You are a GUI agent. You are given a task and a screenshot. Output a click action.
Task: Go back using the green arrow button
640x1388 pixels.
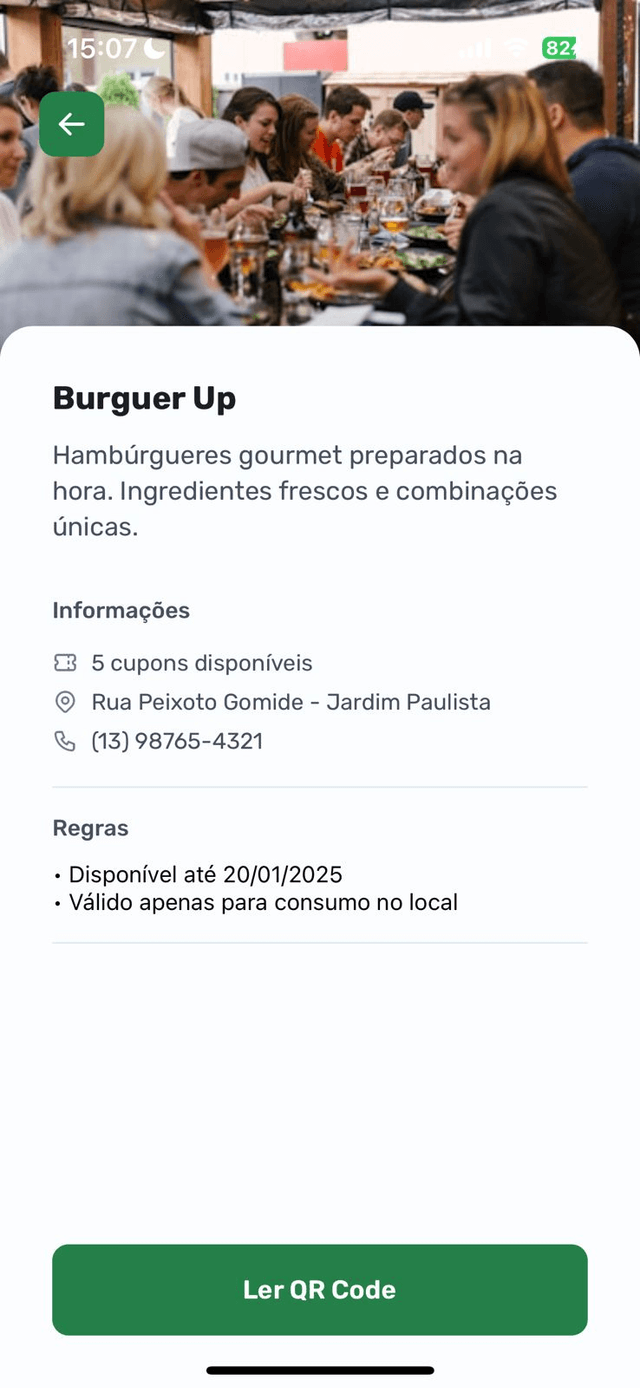coord(72,124)
